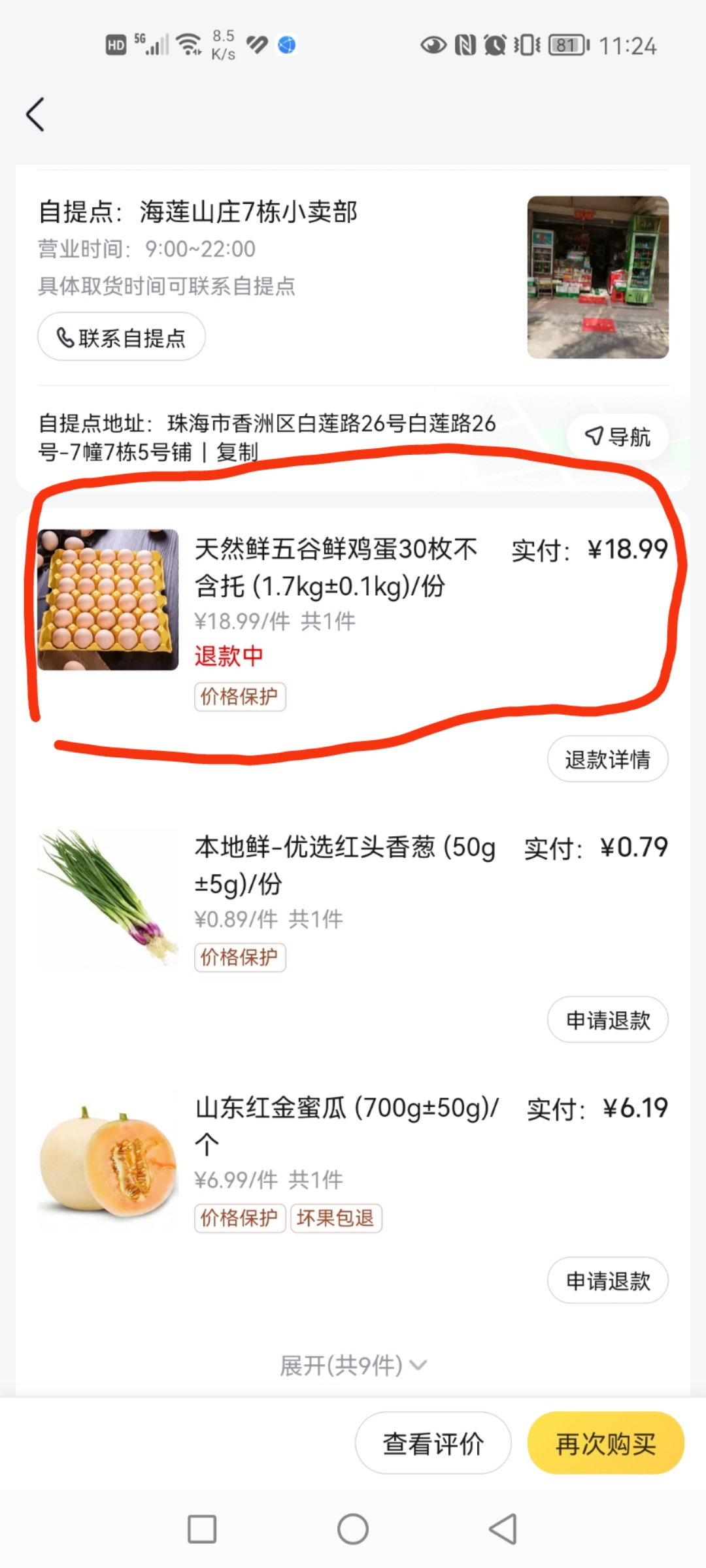Tap the system home button
This screenshot has height=1568, width=706.
(353, 1529)
